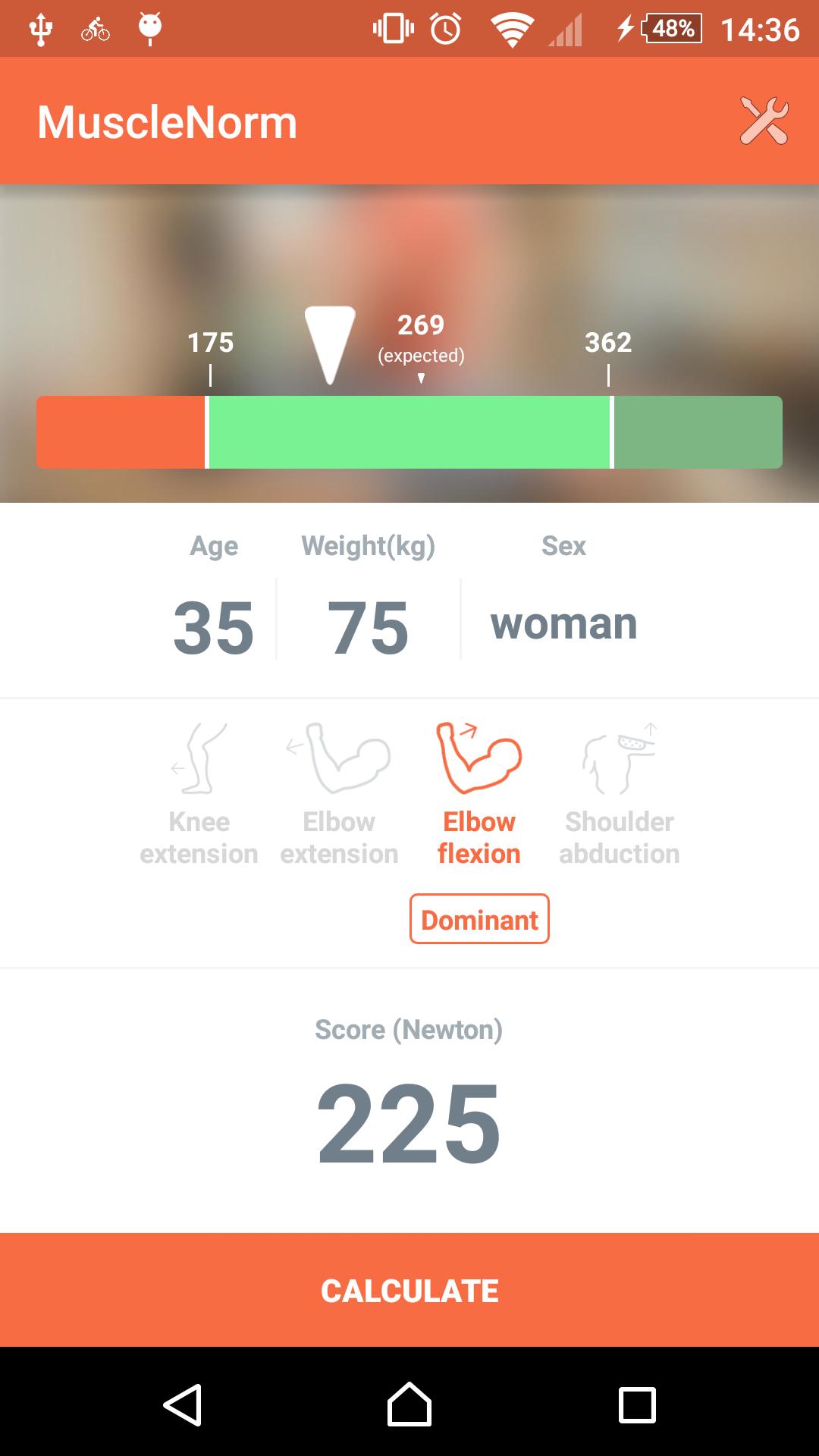The width and height of the screenshot is (819, 1456).
Task: Choose Elbow flexion exercise
Action: coord(479,793)
